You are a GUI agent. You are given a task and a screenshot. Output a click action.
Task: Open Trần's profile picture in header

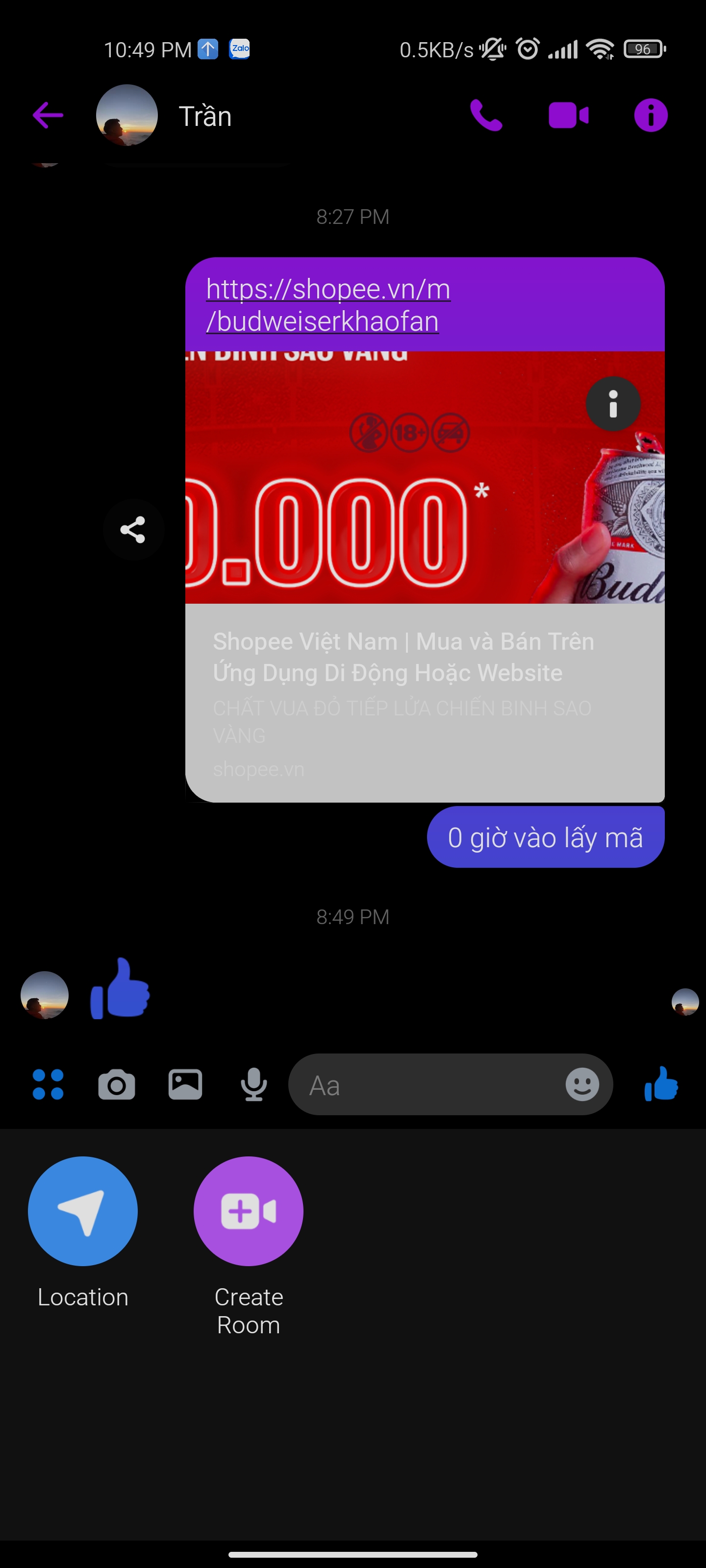pos(126,115)
